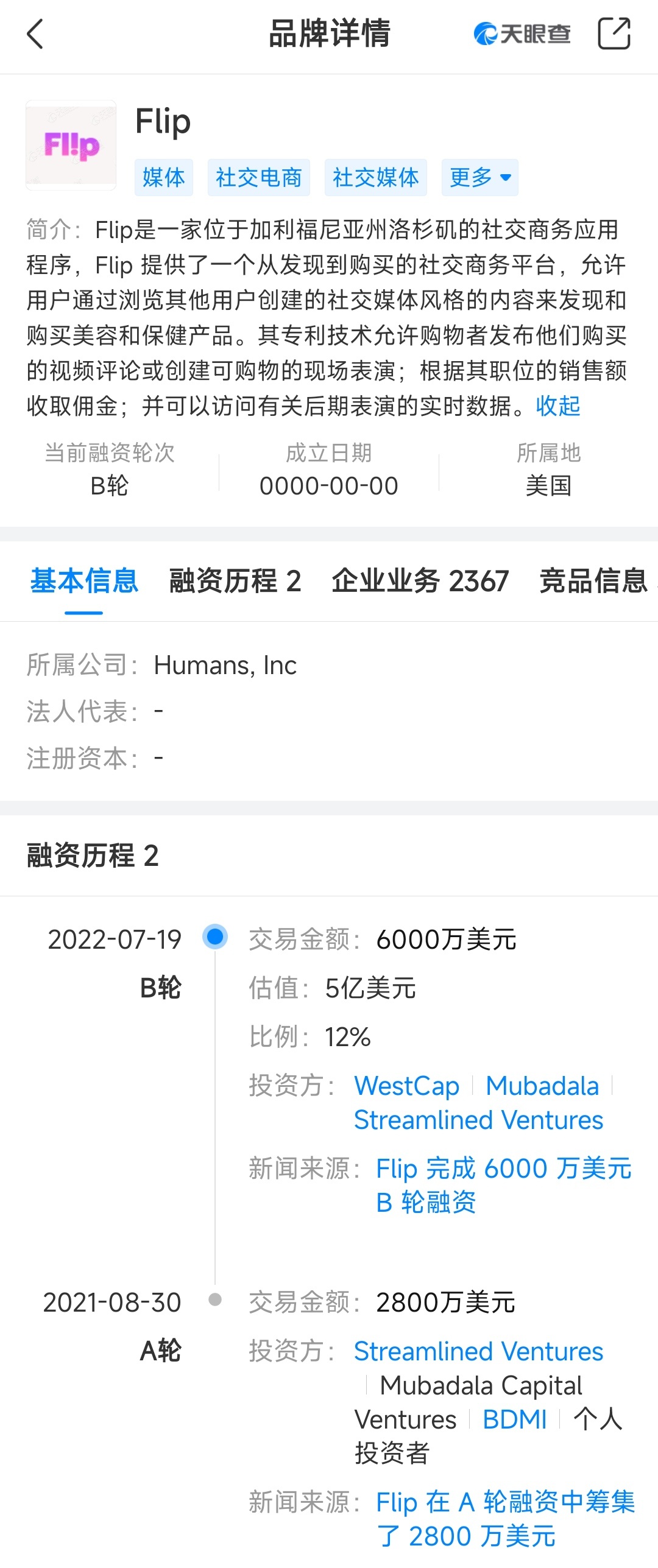Tap the 媒体 category tag
This screenshot has width=658, height=1568.
[x=163, y=177]
